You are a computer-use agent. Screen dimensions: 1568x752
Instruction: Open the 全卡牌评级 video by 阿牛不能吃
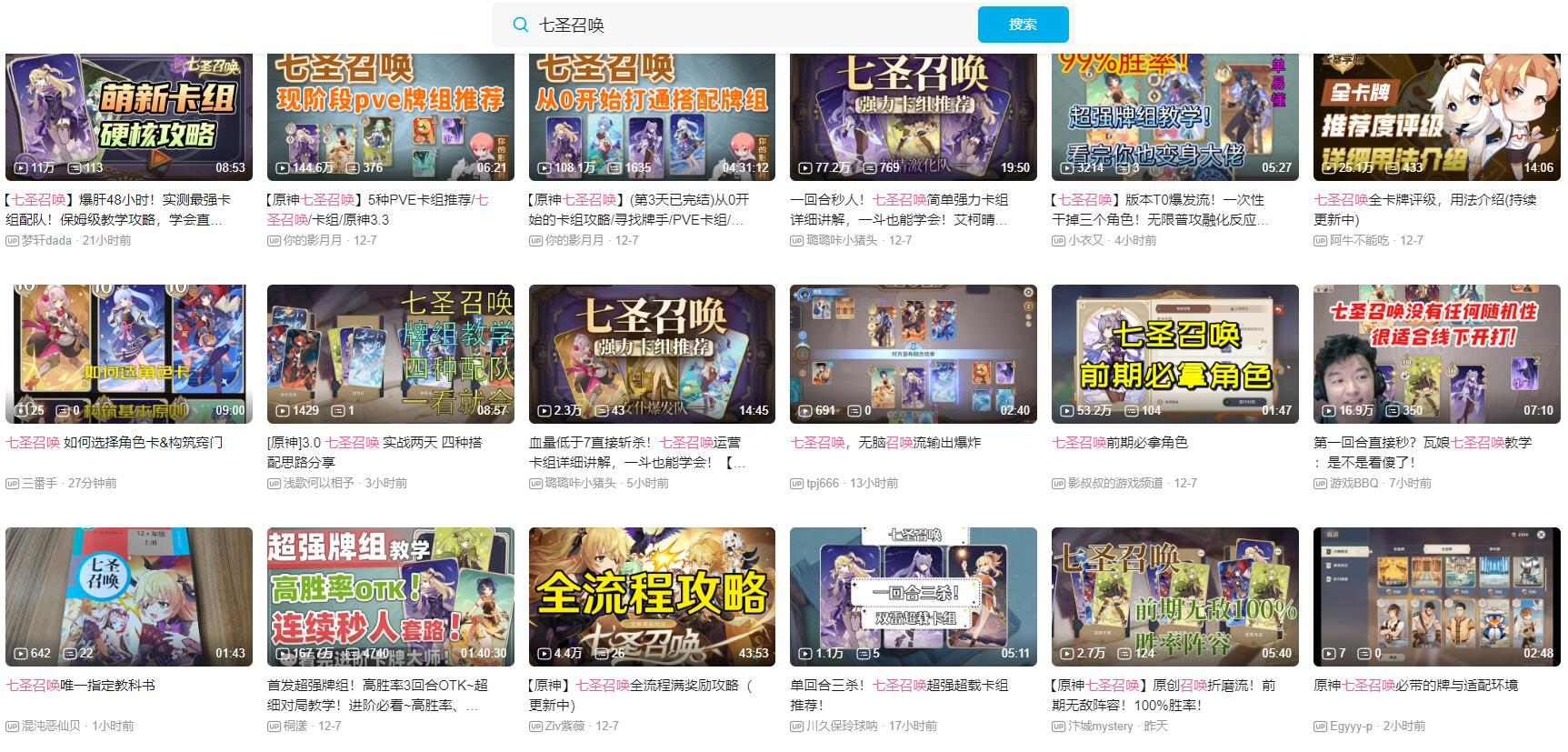(1436, 116)
